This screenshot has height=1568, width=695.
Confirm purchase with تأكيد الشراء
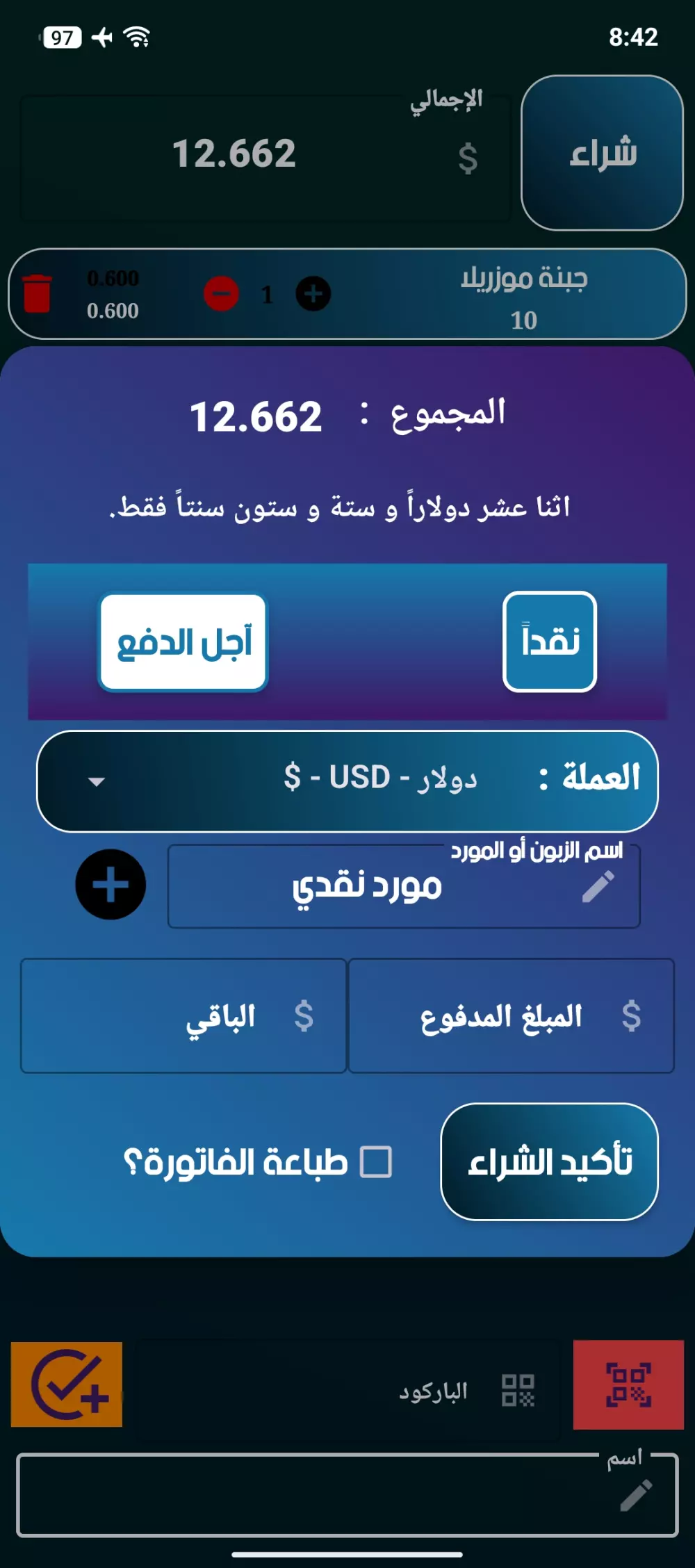(x=549, y=1162)
